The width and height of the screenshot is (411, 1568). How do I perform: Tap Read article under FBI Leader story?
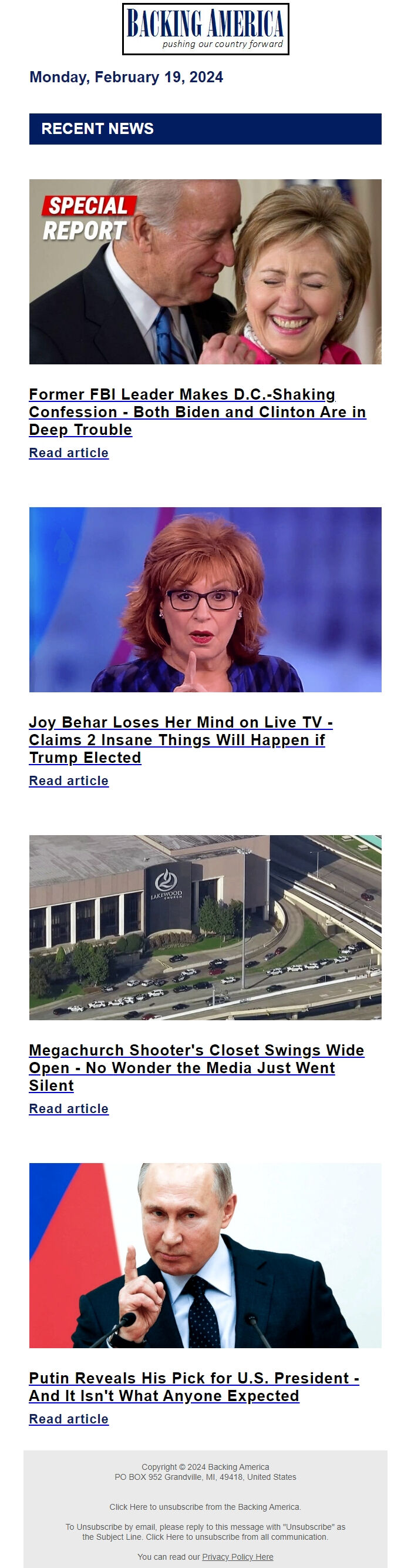pyautogui.click(x=69, y=453)
